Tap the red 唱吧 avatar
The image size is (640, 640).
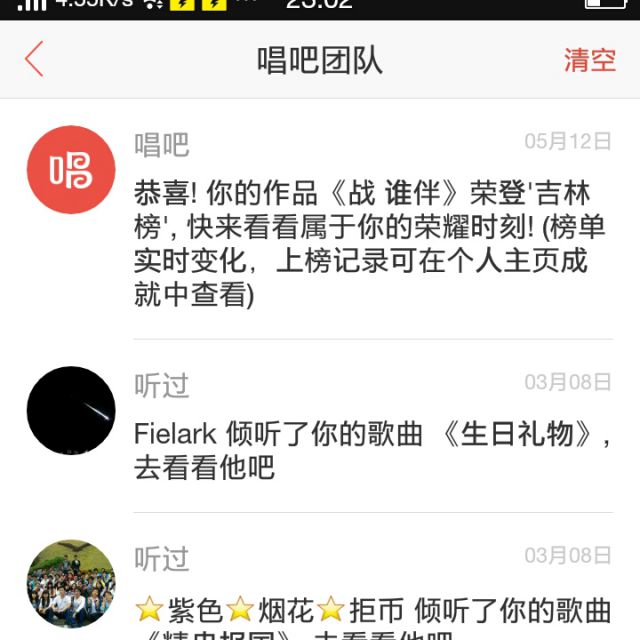[x=71, y=170]
